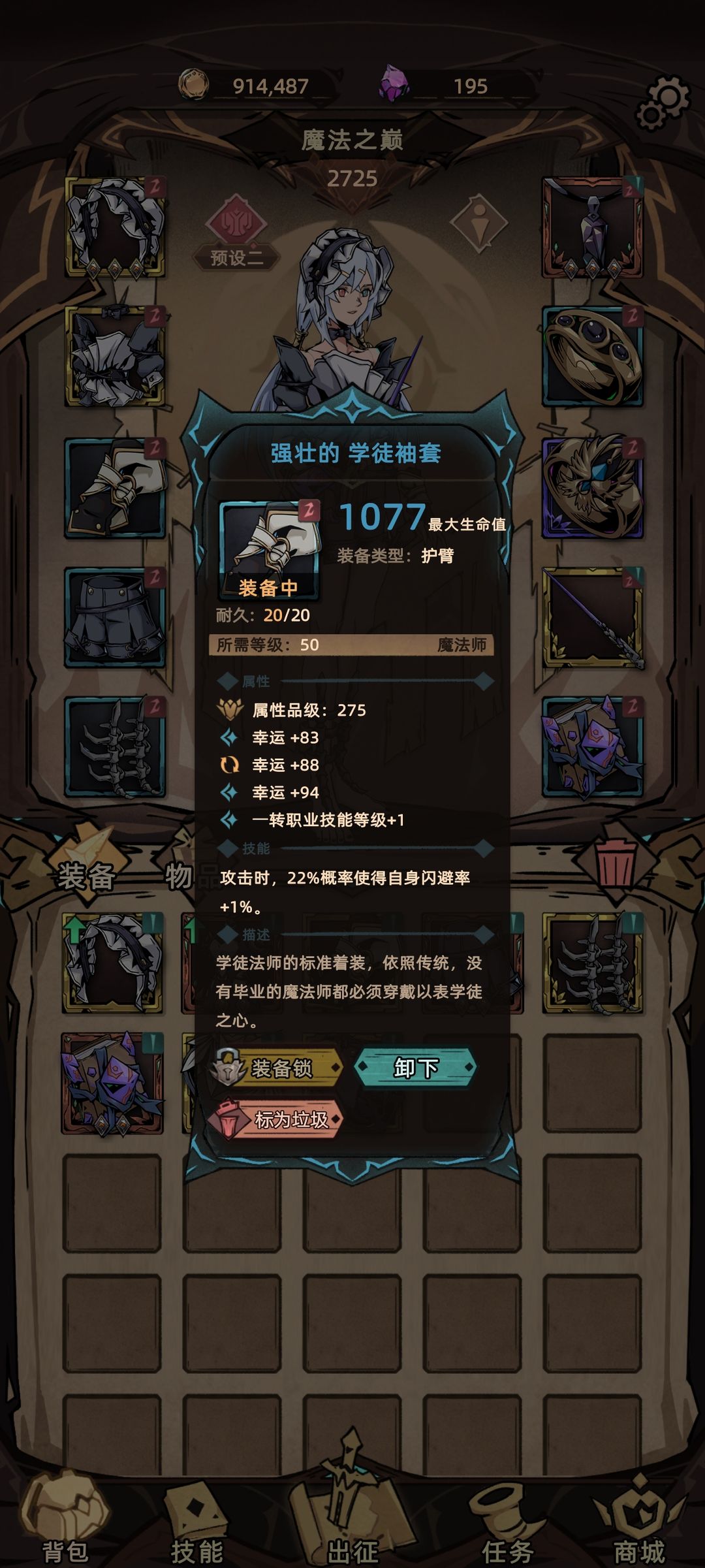Select the equipped pendant necklace slot
This screenshot has width=705, height=1568.
(x=592, y=227)
